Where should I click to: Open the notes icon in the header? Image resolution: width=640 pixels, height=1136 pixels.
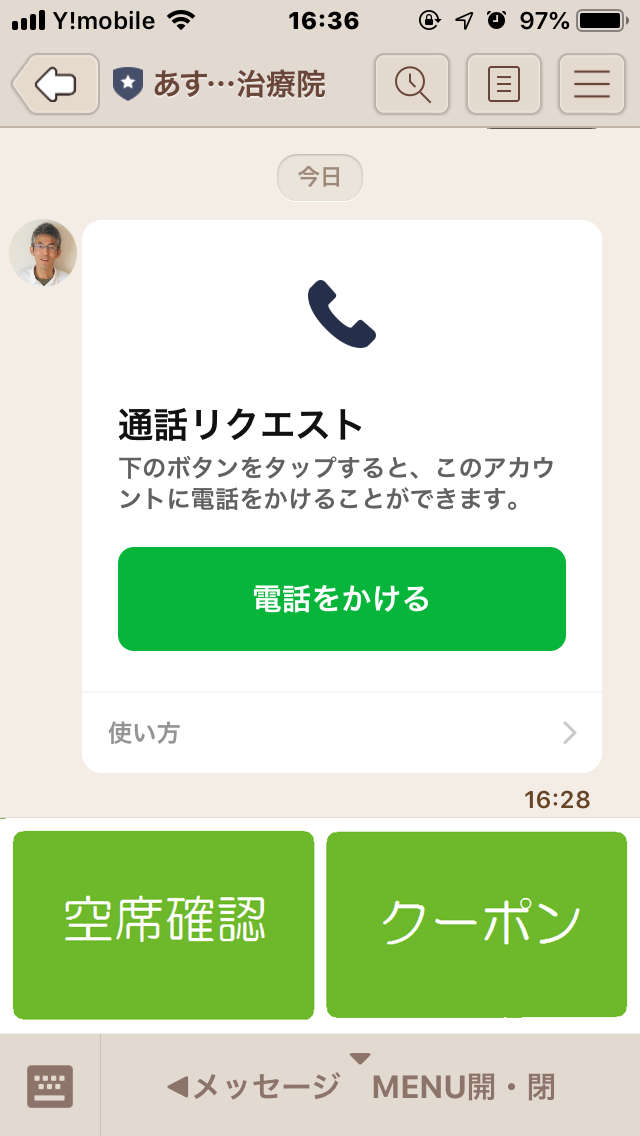tap(503, 84)
